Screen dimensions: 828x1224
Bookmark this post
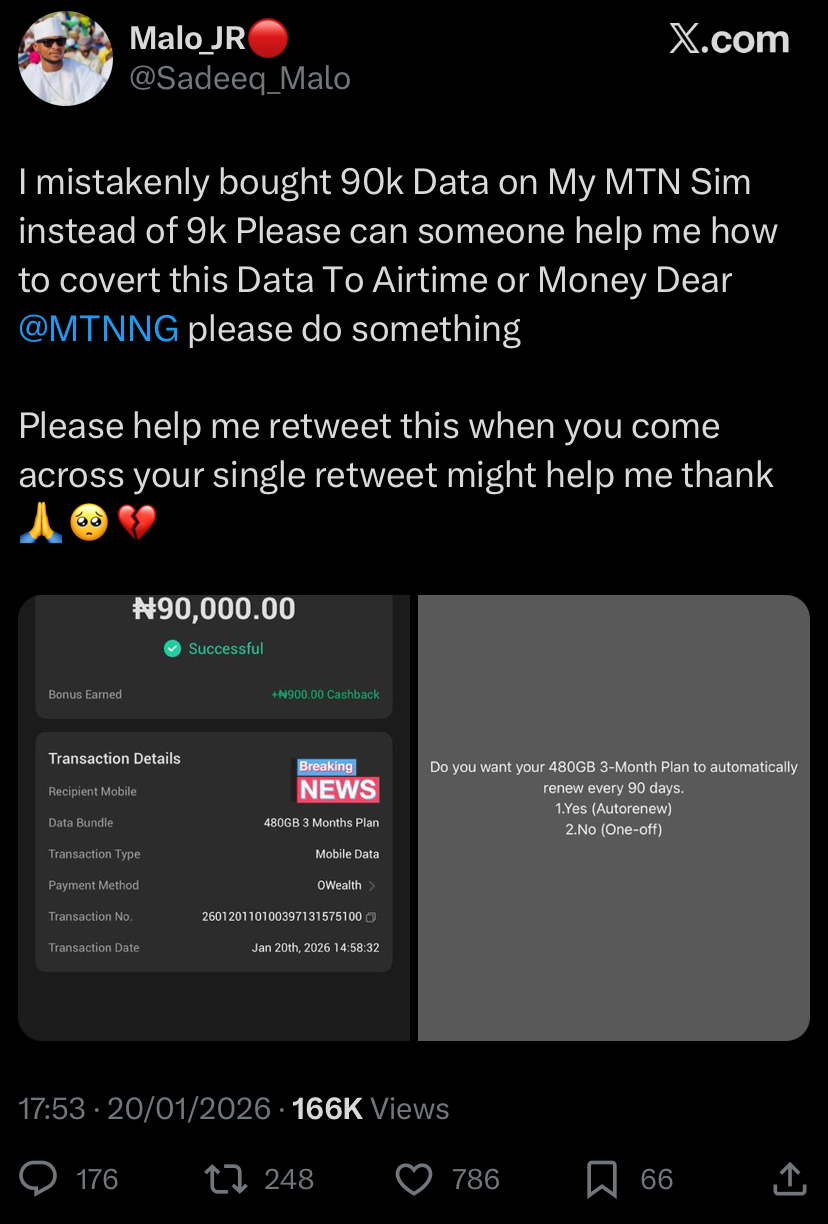(601, 1179)
